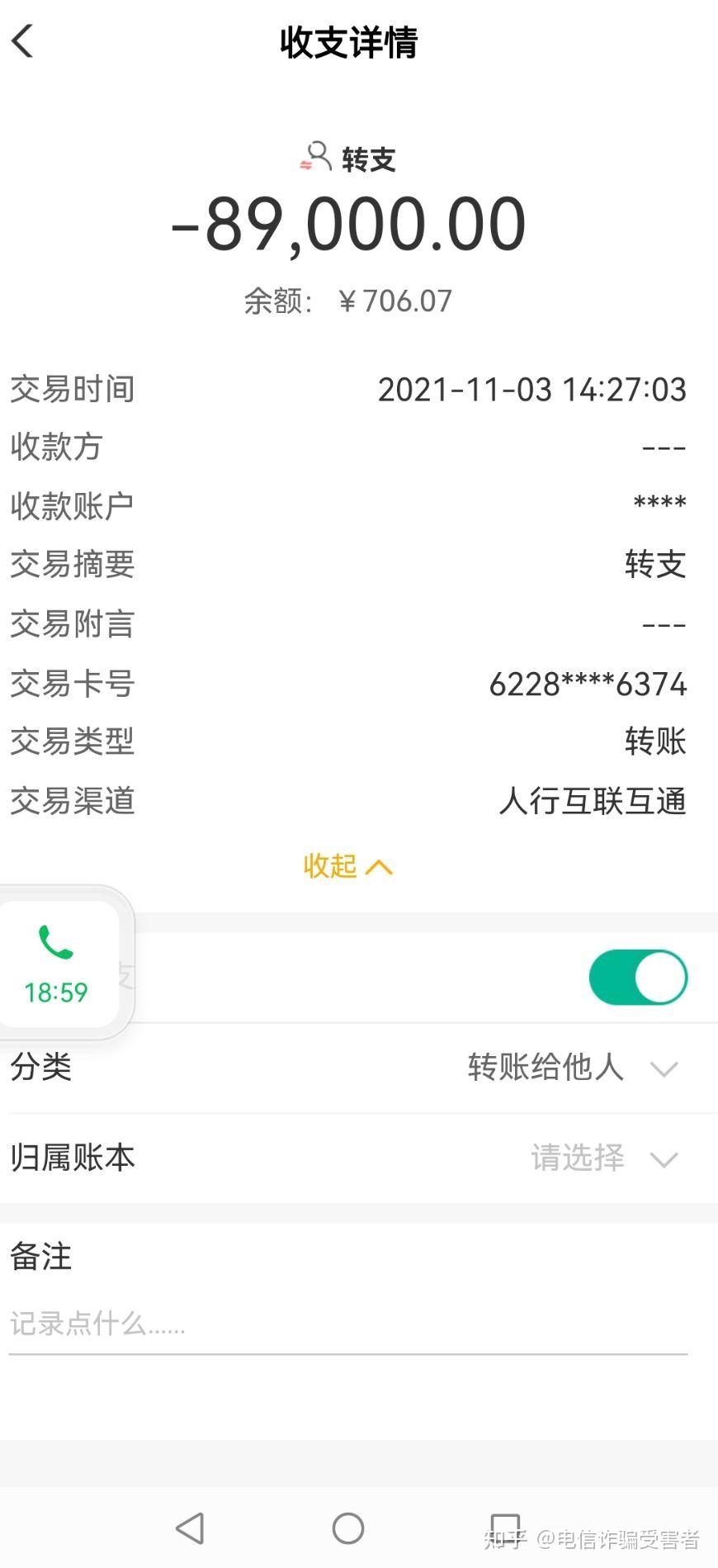Image resolution: width=718 pixels, height=1568 pixels.
Task: Open the floating ongoing call bubble
Action: (56, 964)
